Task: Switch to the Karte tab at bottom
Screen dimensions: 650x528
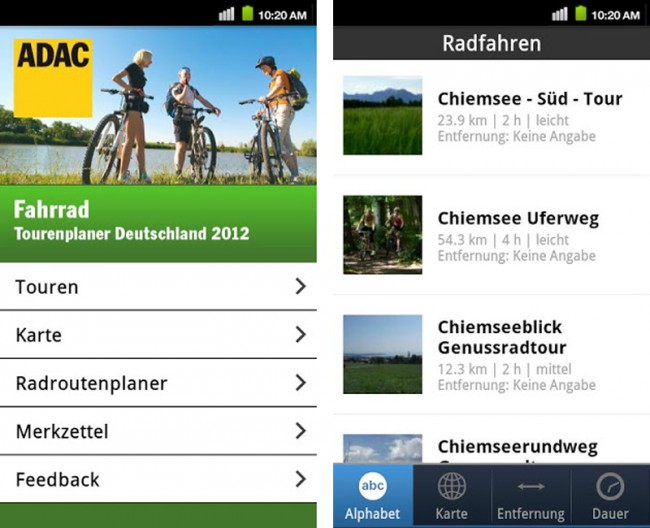Action: (x=451, y=496)
